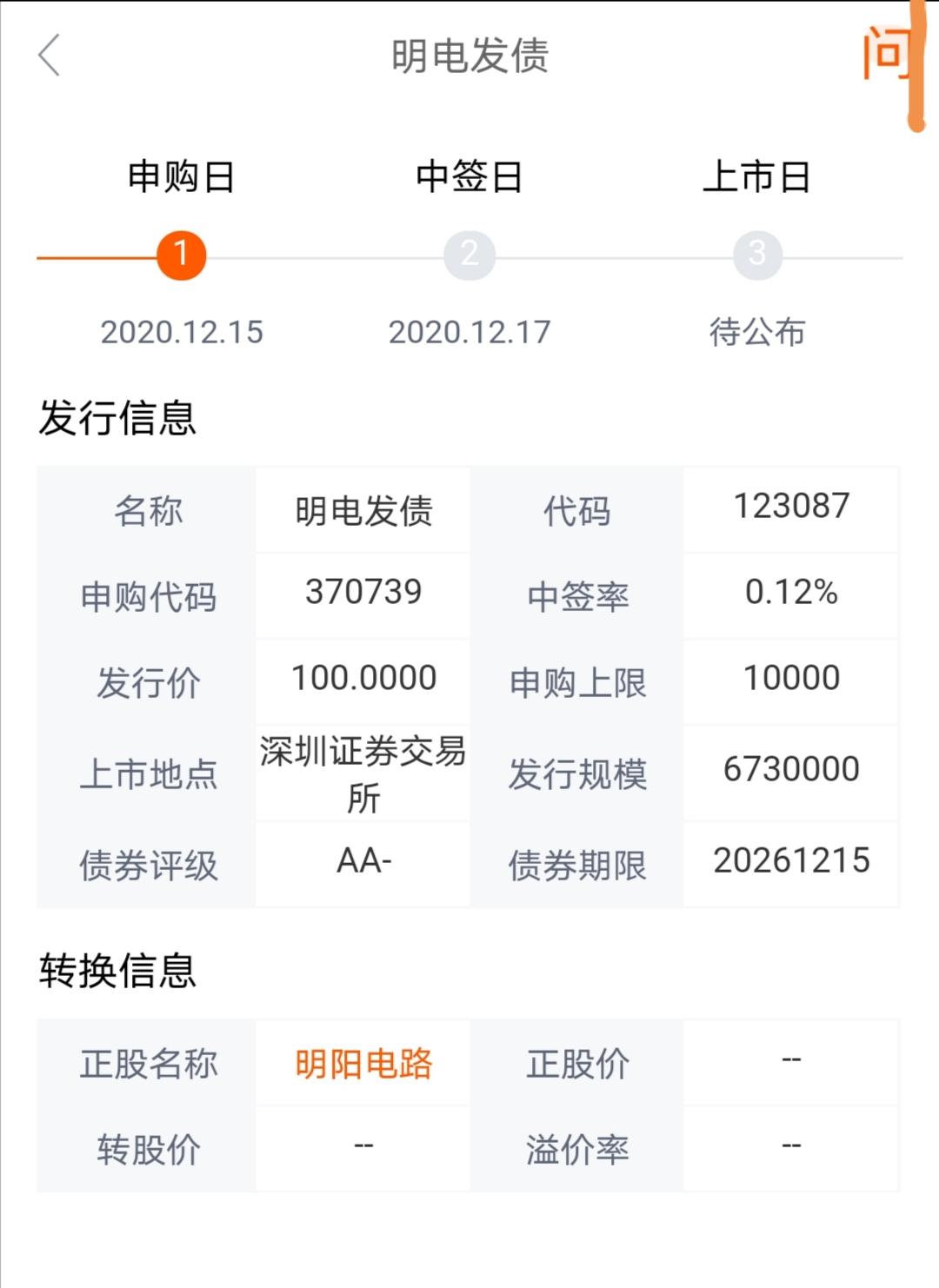Viewport: 939px width, 1288px height.
Task: Open the 明阳电路 stock link
Action: pyautogui.click(x=363, y=1064)
